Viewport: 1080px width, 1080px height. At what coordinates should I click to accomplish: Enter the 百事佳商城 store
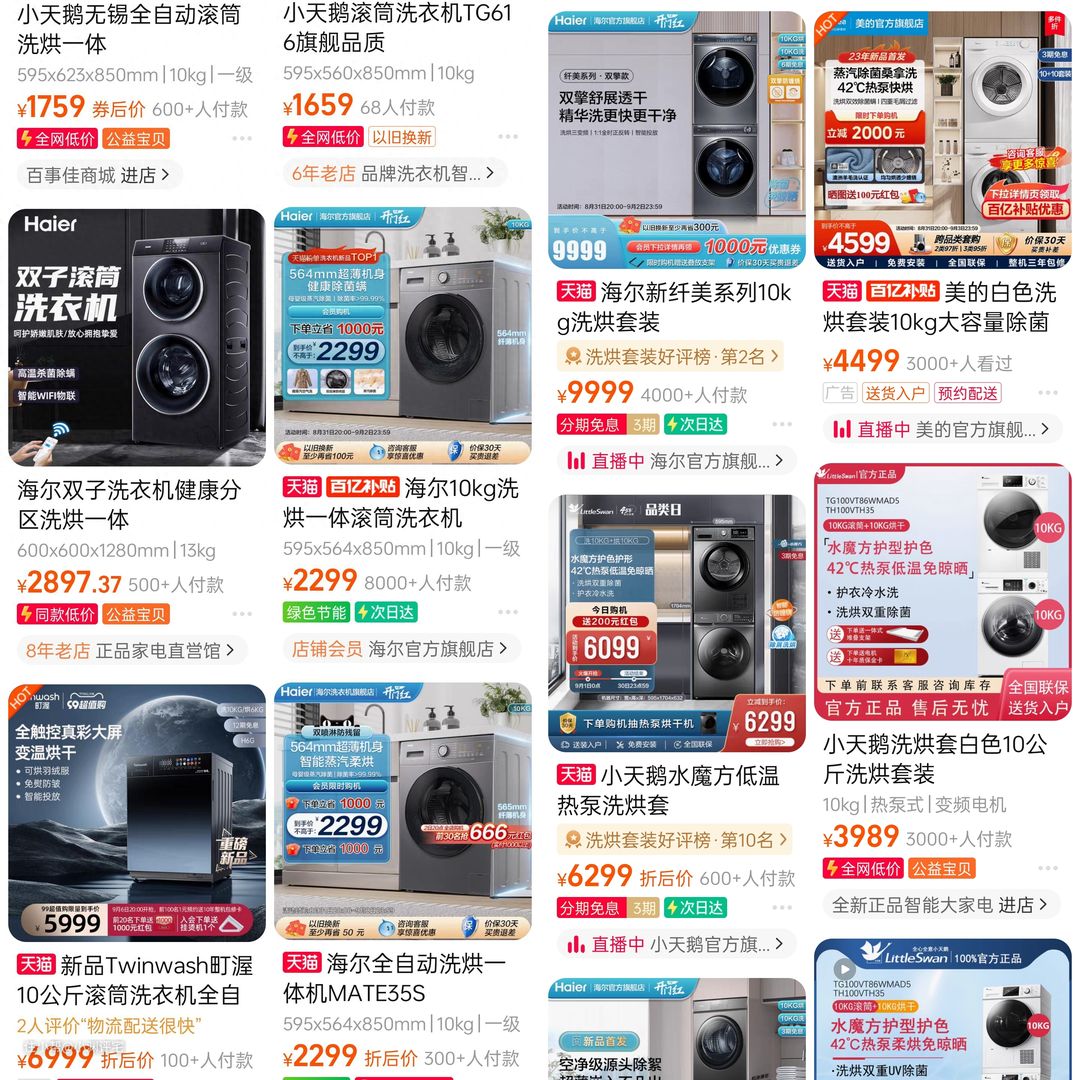tap(98, 175)
